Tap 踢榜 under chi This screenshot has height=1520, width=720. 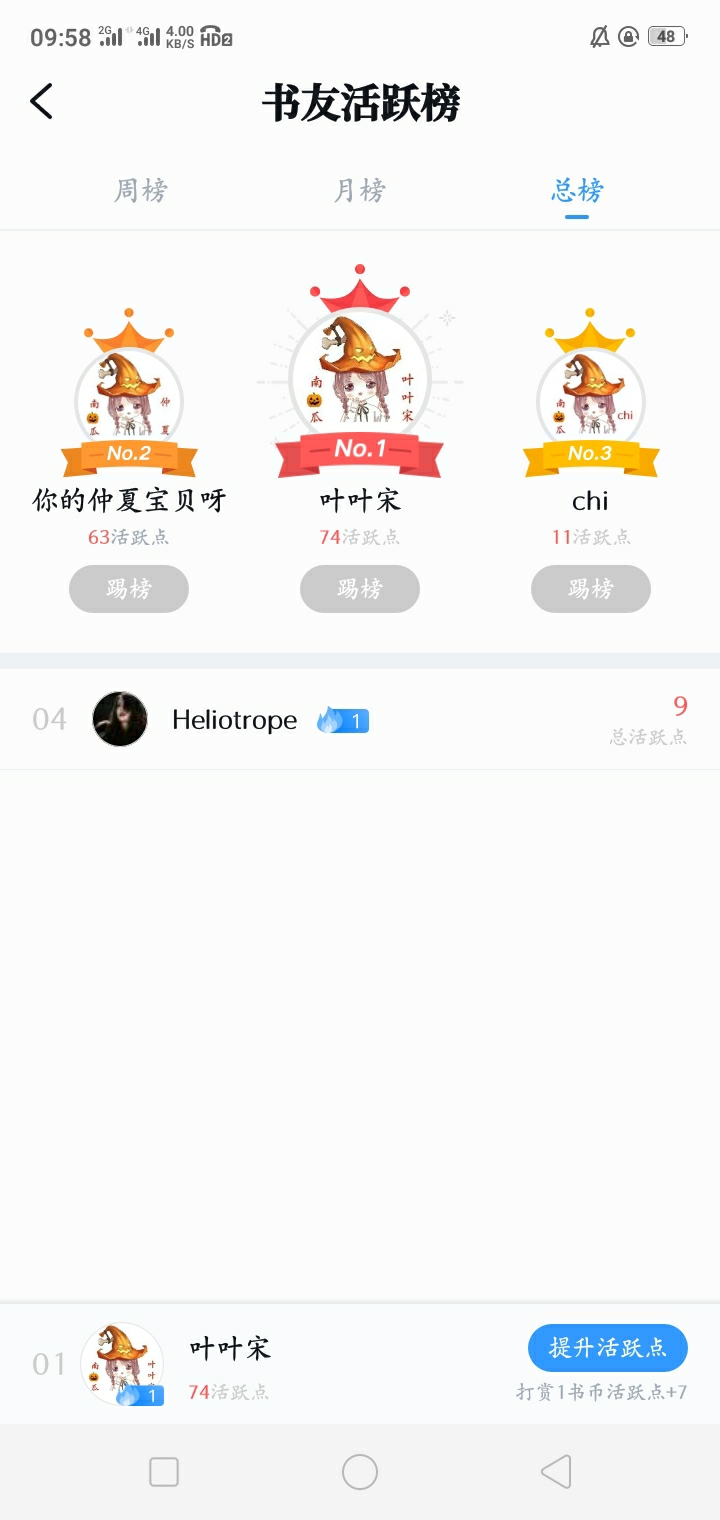pyautogui.click(x=590, y=588)
